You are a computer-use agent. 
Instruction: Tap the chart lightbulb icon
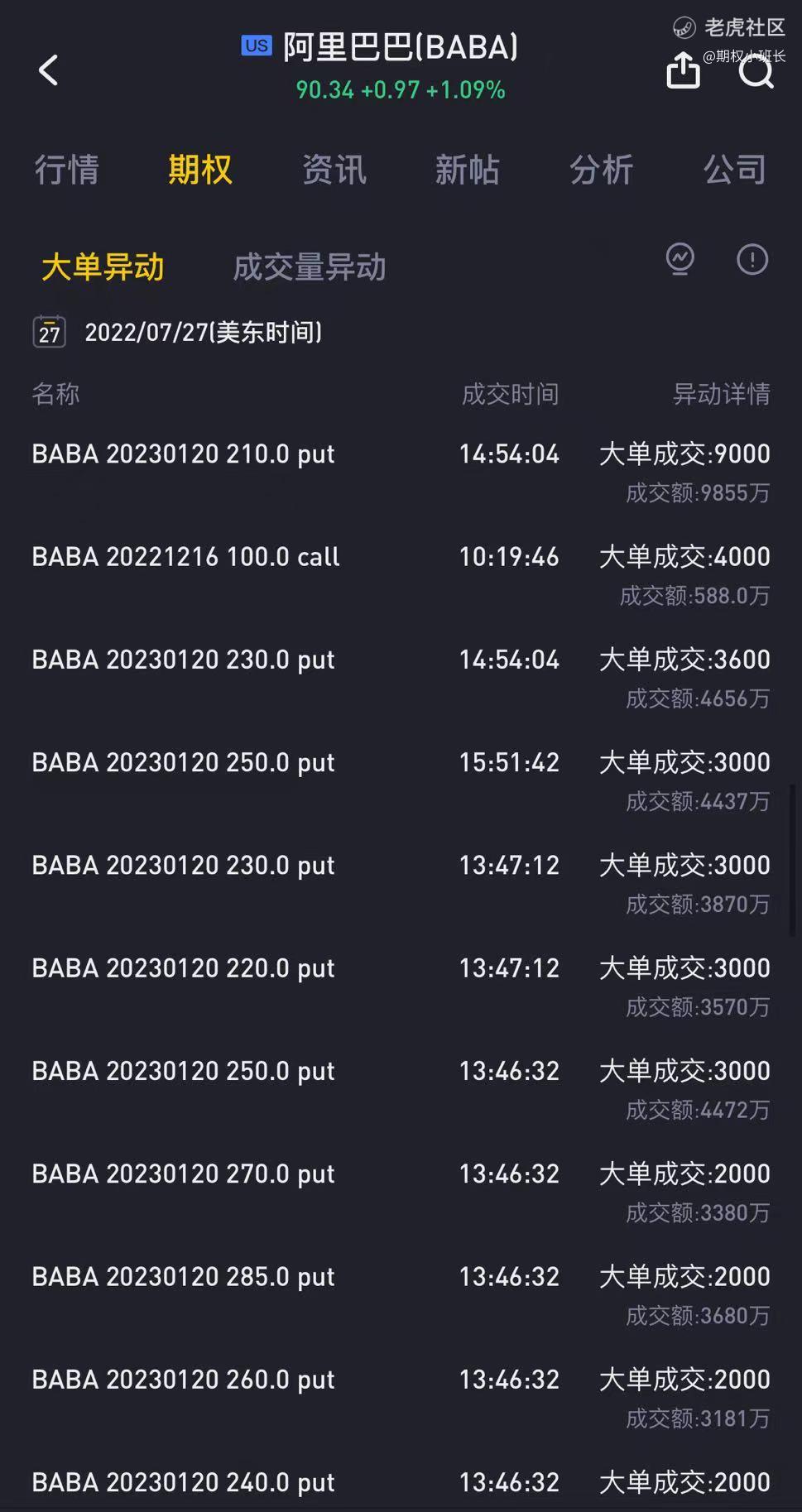pos(680,260)
